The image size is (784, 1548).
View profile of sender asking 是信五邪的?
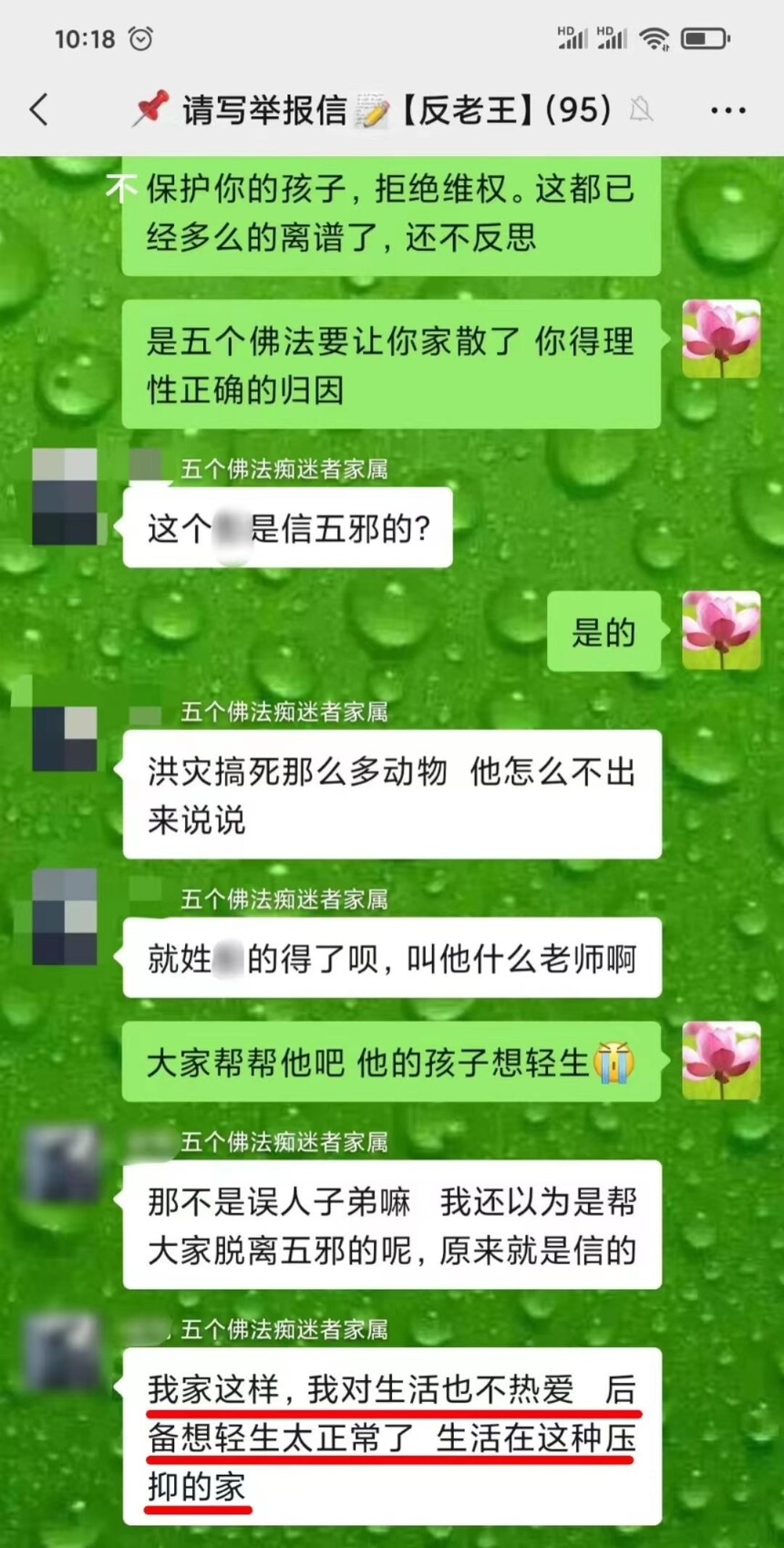click(x=64, y=497)
